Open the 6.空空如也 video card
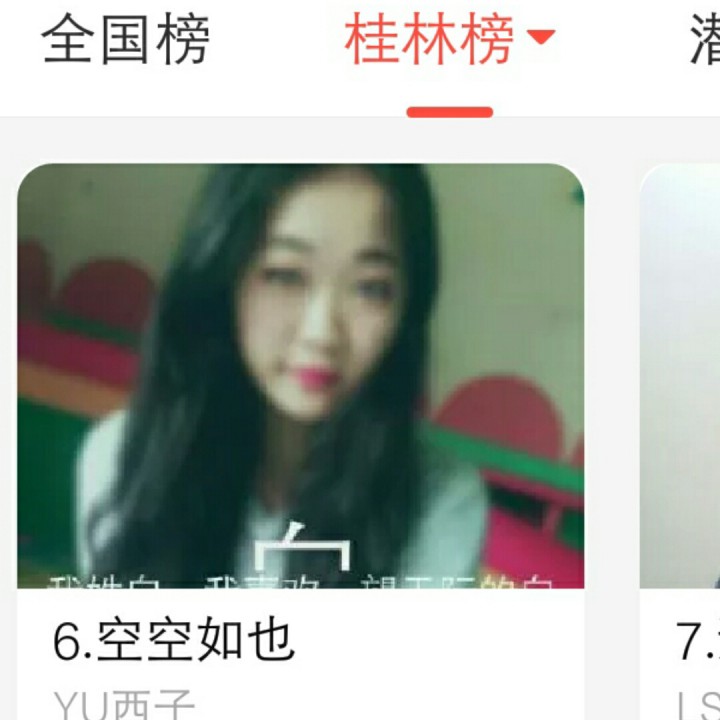Image resolution: width=720 pixels, height=720 pixels. coord(301,441)
